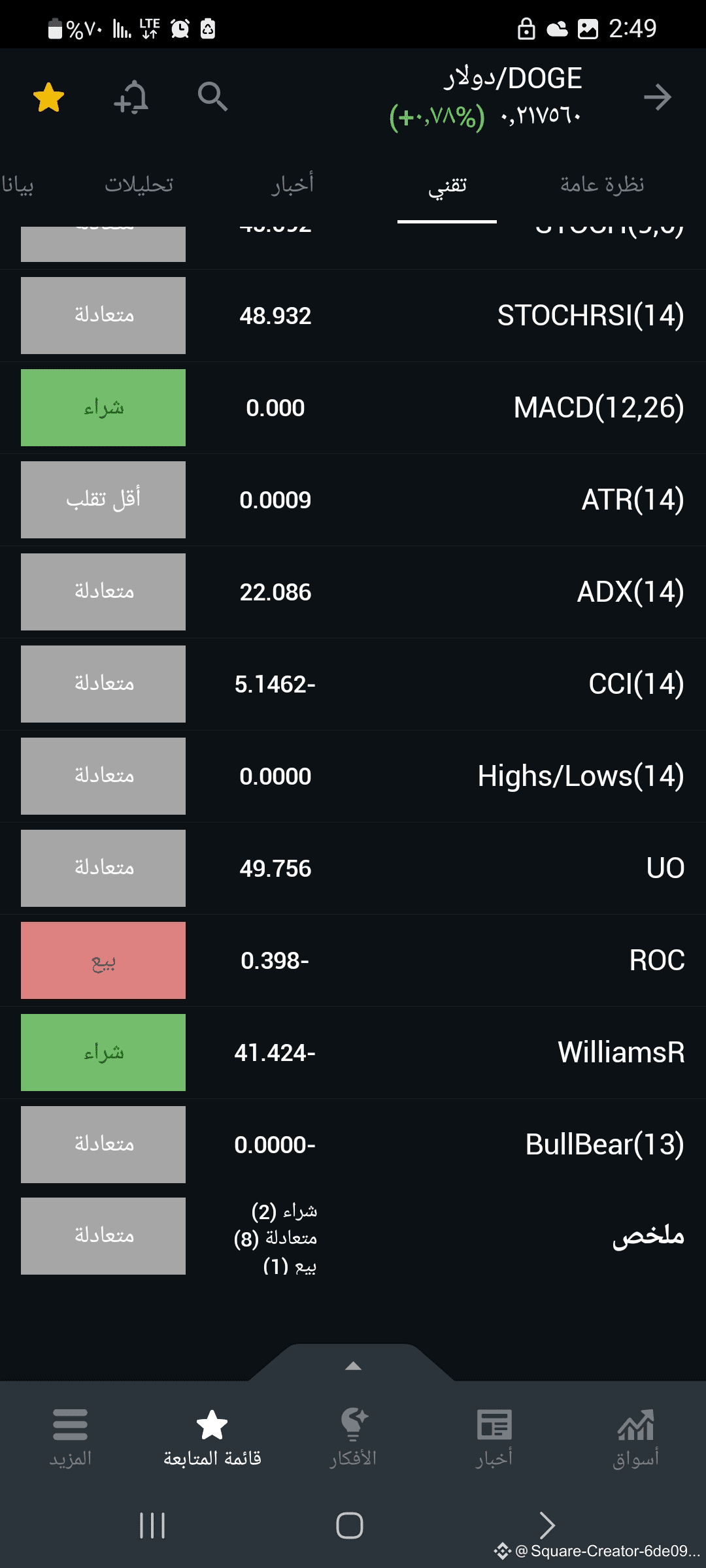This screenshot has height=1568, width=706.
Task: Open أخبار in the bottom navigation
Action: 494,1439
